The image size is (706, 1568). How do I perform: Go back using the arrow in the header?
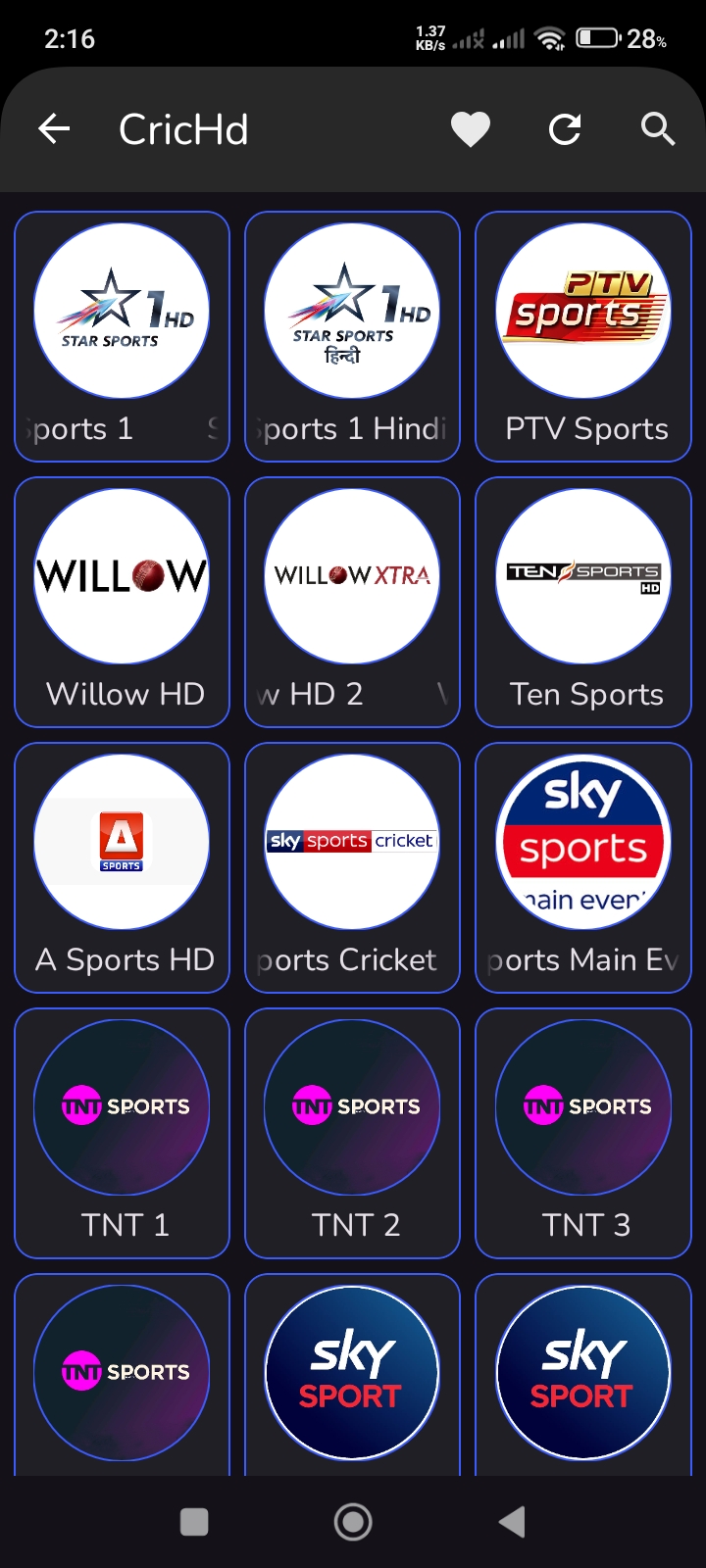click(x=54, y=128)
